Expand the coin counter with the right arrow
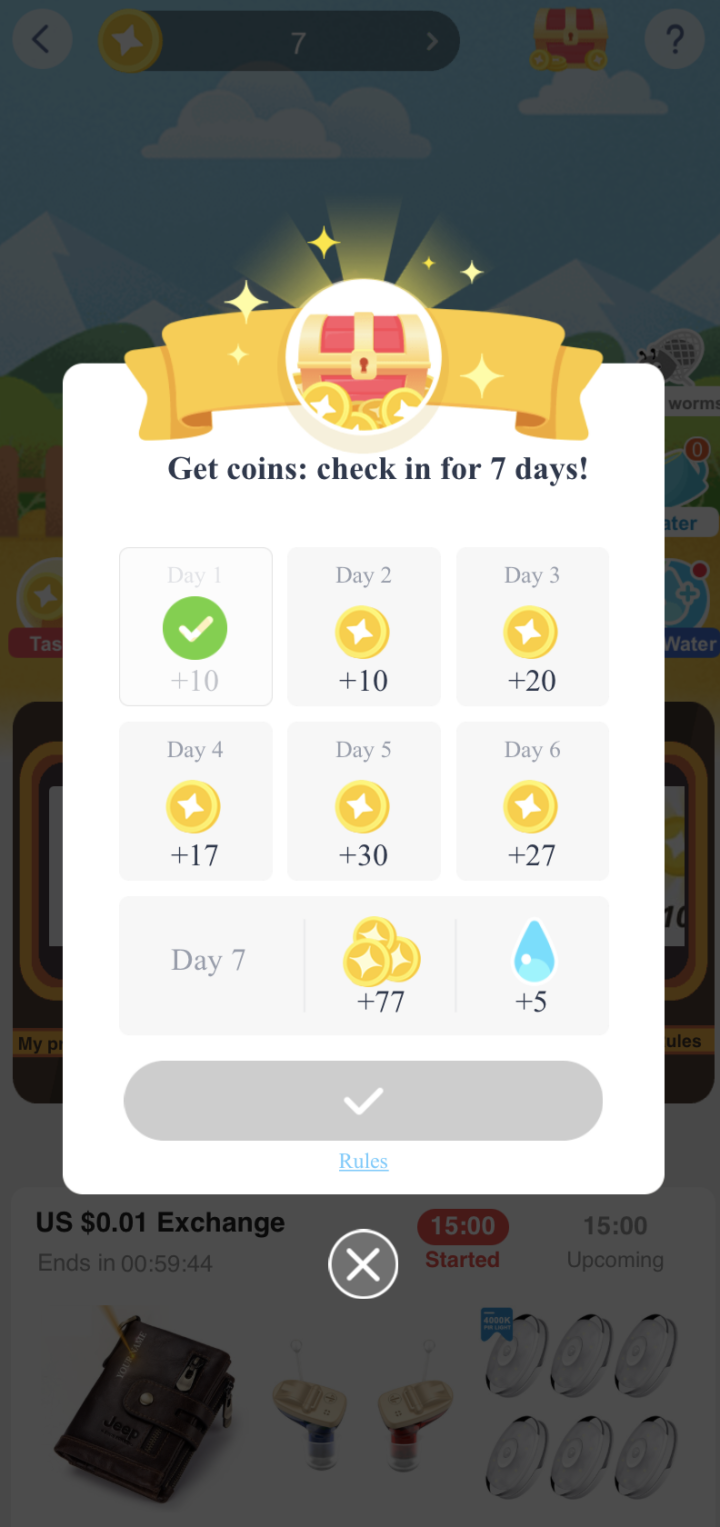 [x=430, y=41]
